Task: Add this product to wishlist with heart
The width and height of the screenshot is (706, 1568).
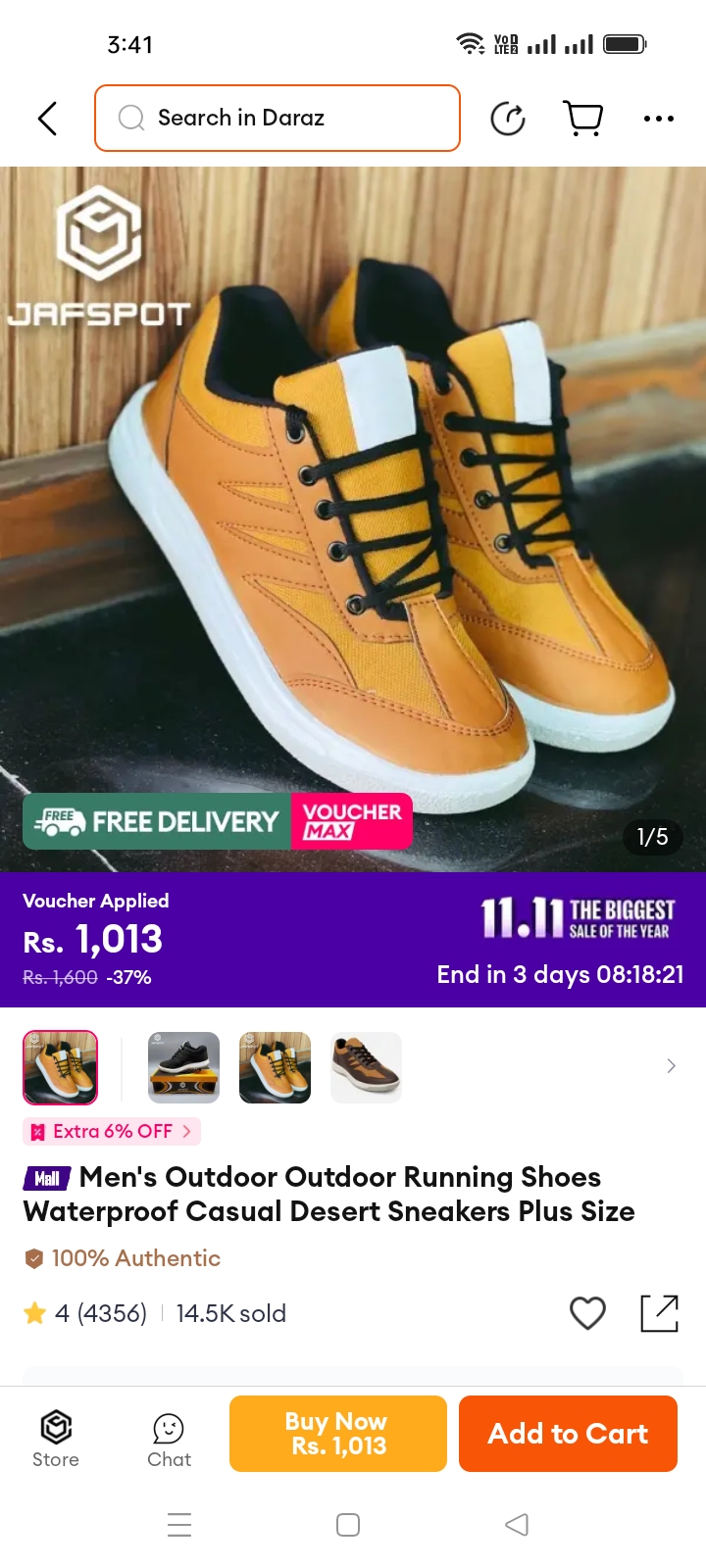Action: 587,1313
